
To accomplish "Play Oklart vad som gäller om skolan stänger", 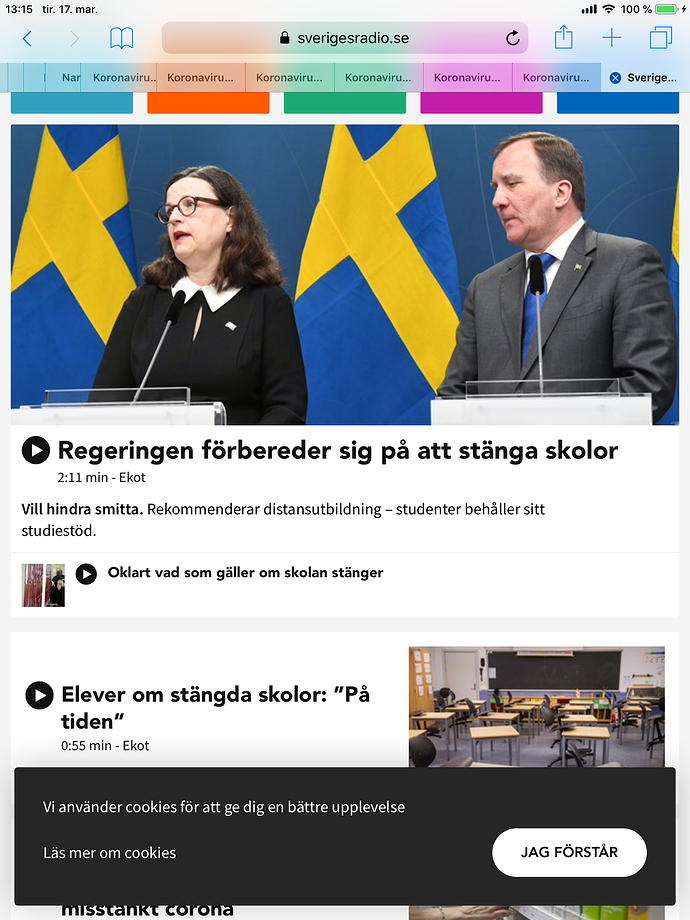I will pyautogui.click(x=87, y=573).
